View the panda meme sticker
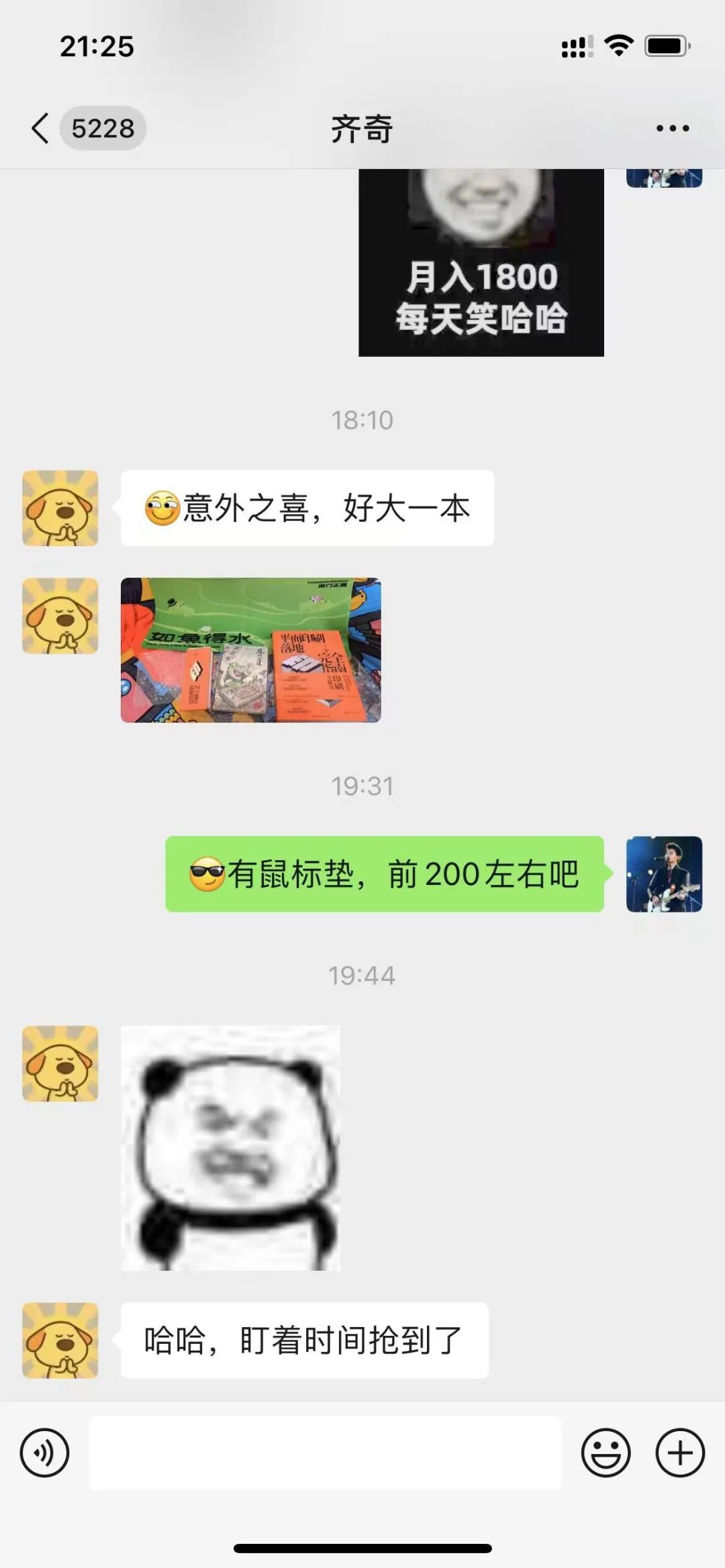Viewport: 725px width, 1568px height. tap(230, 1147)
